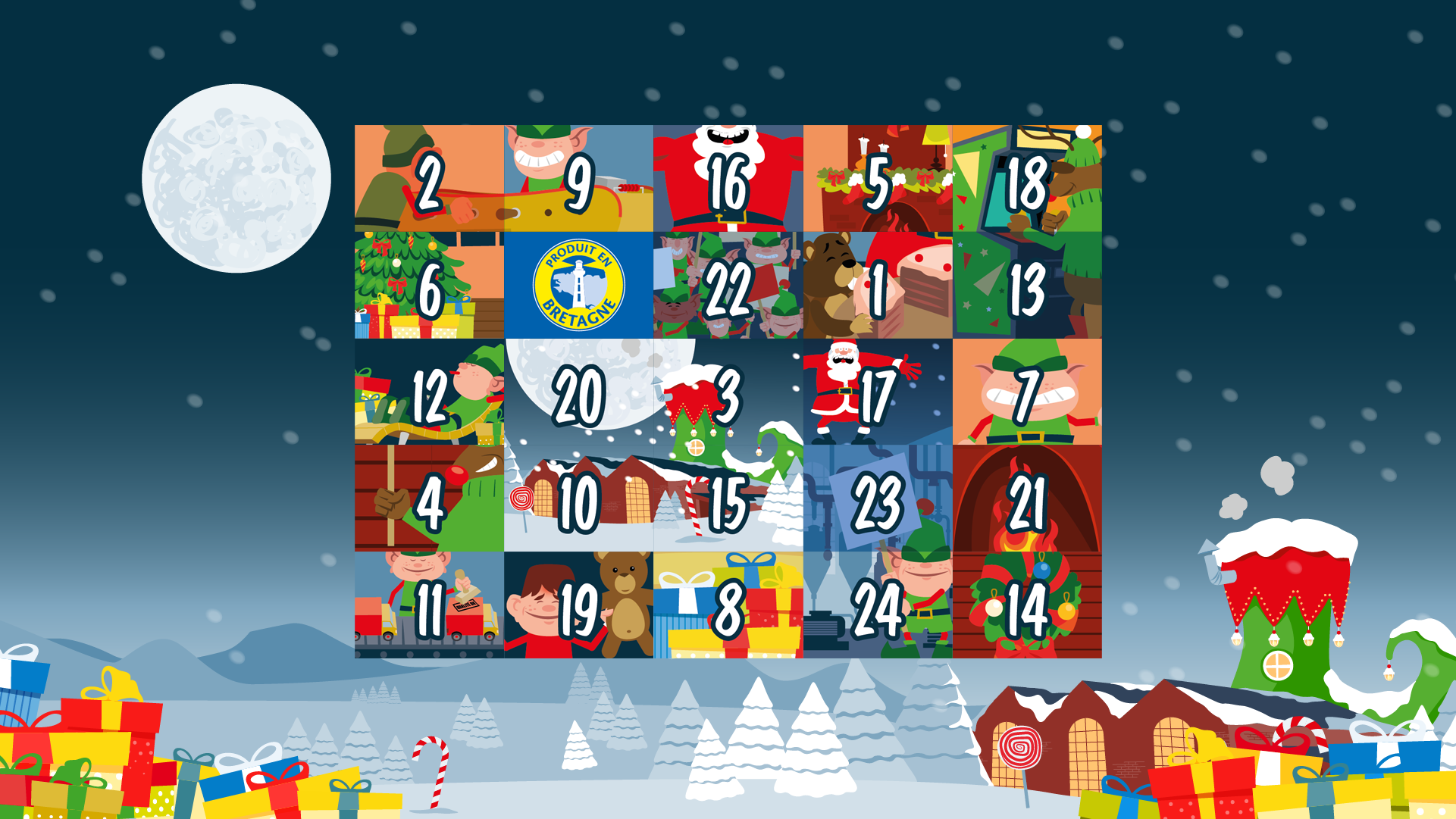
Task: Open door 19 with the teddy bear
Action: pyautogui.click(x=578, y=605)
